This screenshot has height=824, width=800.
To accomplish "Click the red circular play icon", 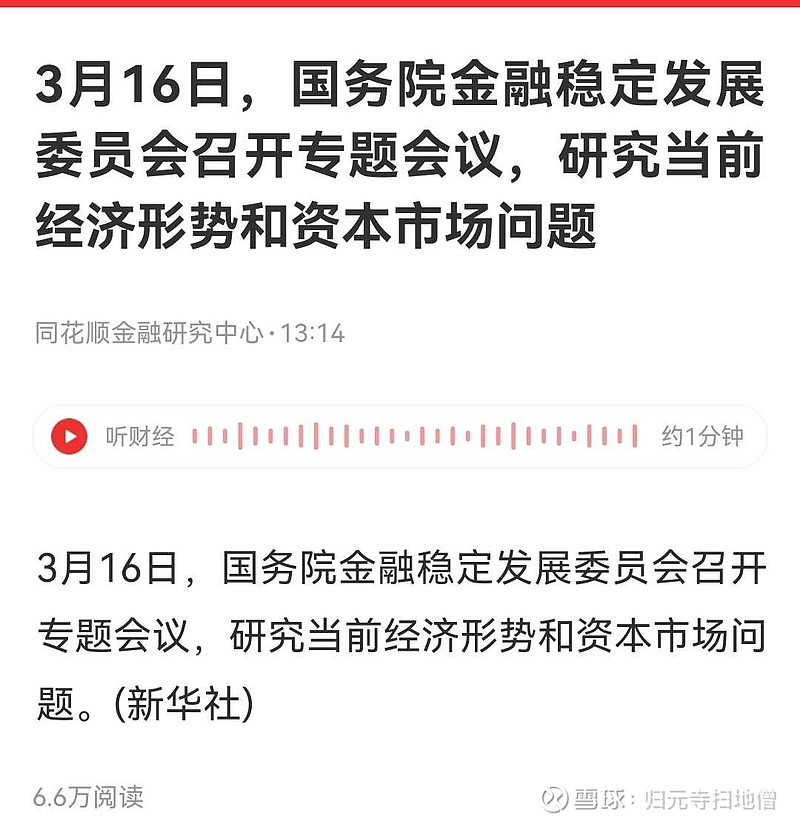I will tap(68, 435).
